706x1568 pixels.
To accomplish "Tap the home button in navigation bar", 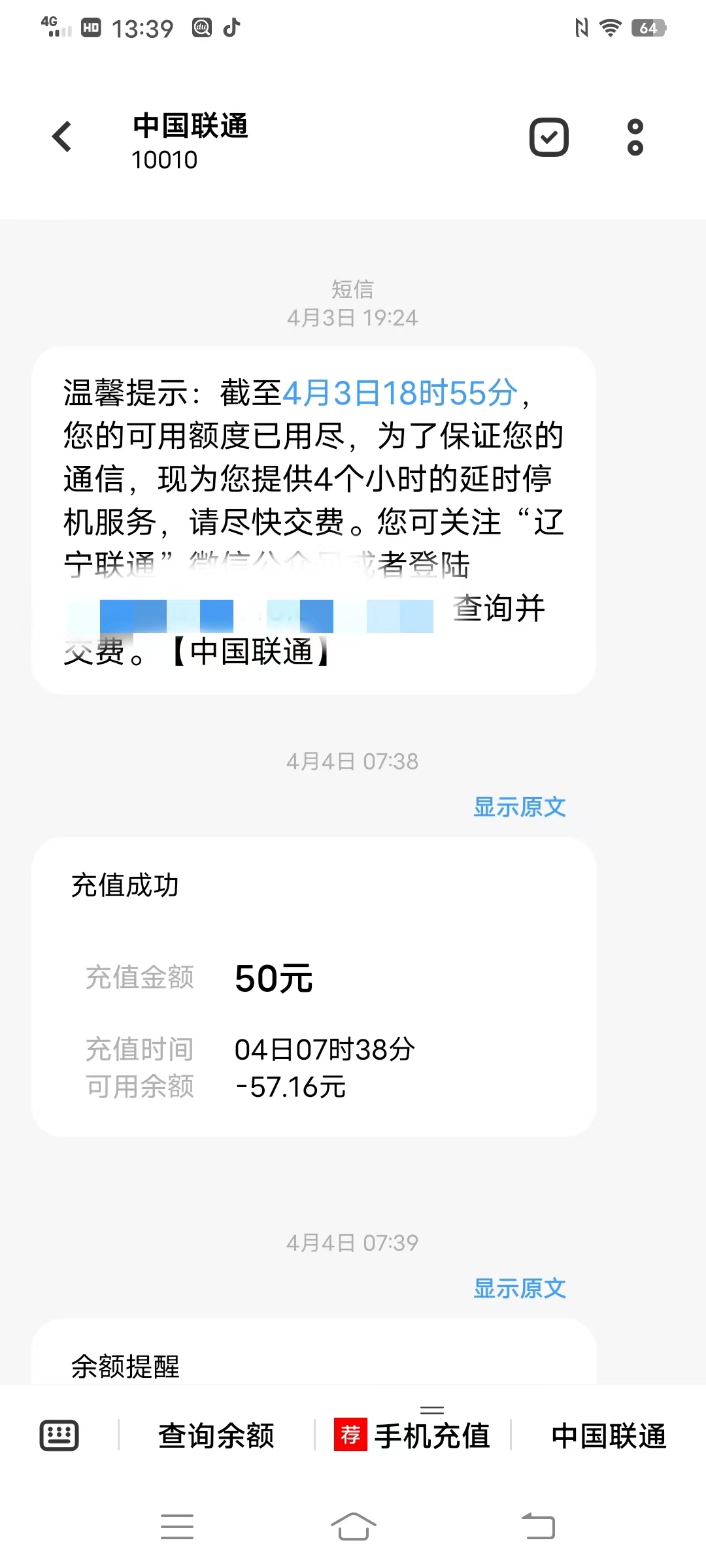I will (353, 1525).
